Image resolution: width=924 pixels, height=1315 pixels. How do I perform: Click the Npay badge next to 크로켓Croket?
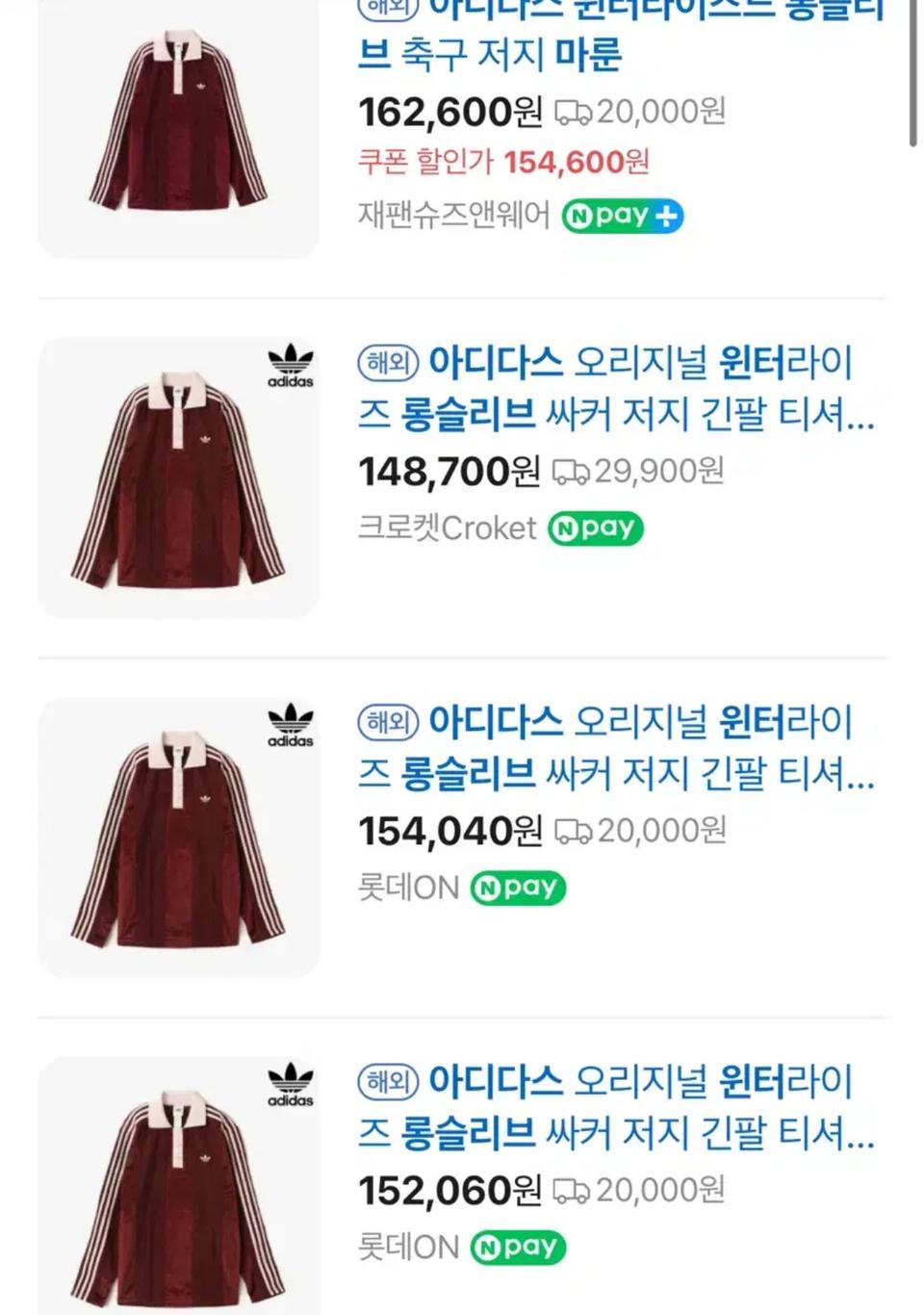pyautogui.click(x=595, y=528)
